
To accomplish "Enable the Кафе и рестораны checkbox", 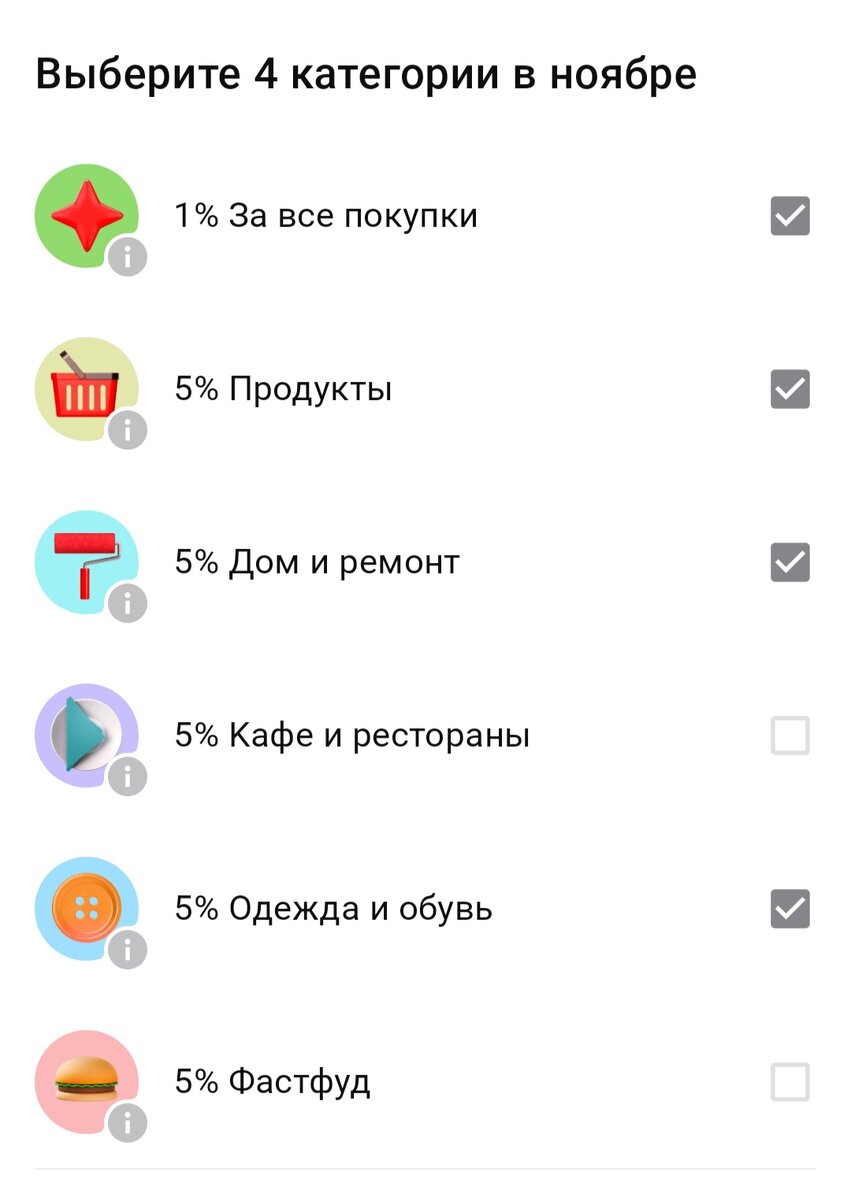I will coord(791,735).
